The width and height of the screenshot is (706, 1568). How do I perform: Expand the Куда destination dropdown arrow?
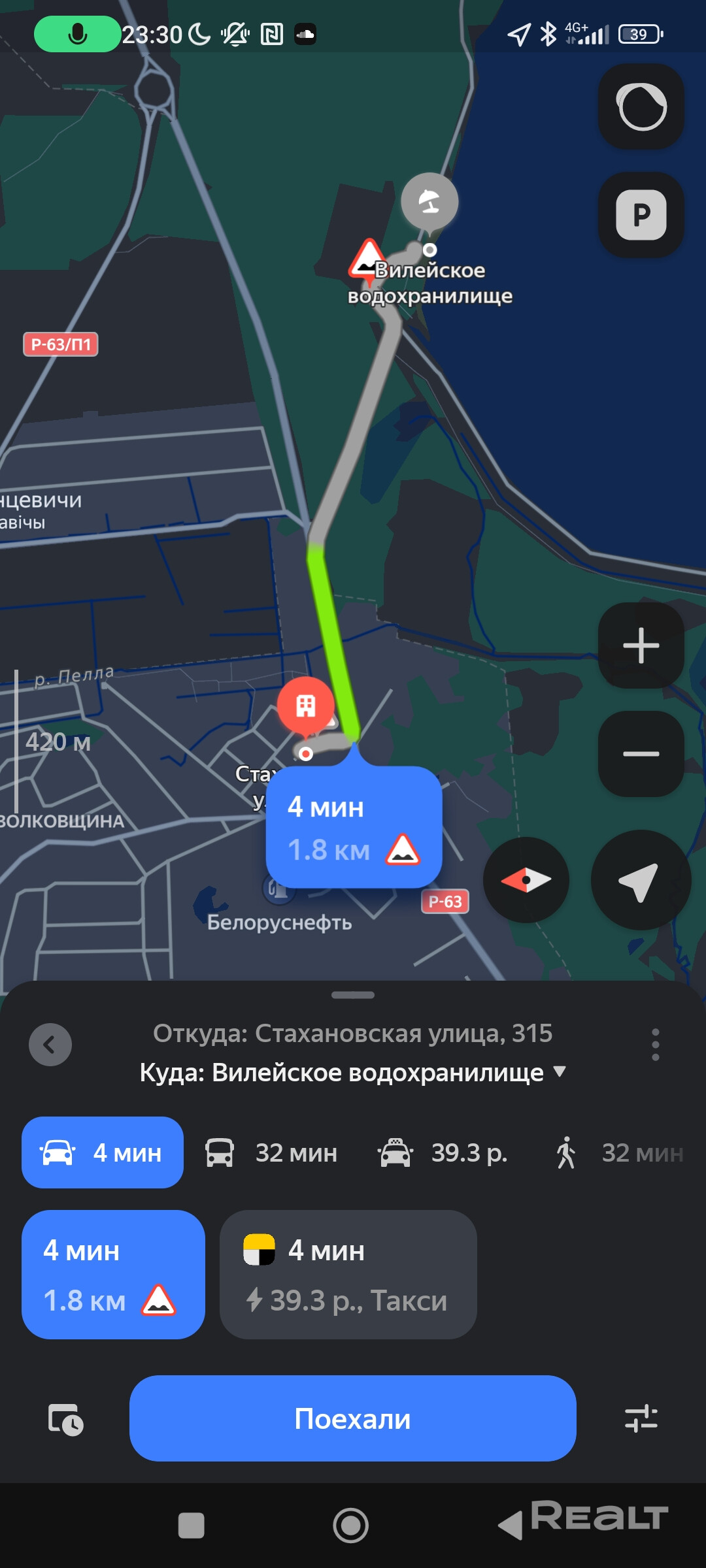click(x=560, y=1071)
